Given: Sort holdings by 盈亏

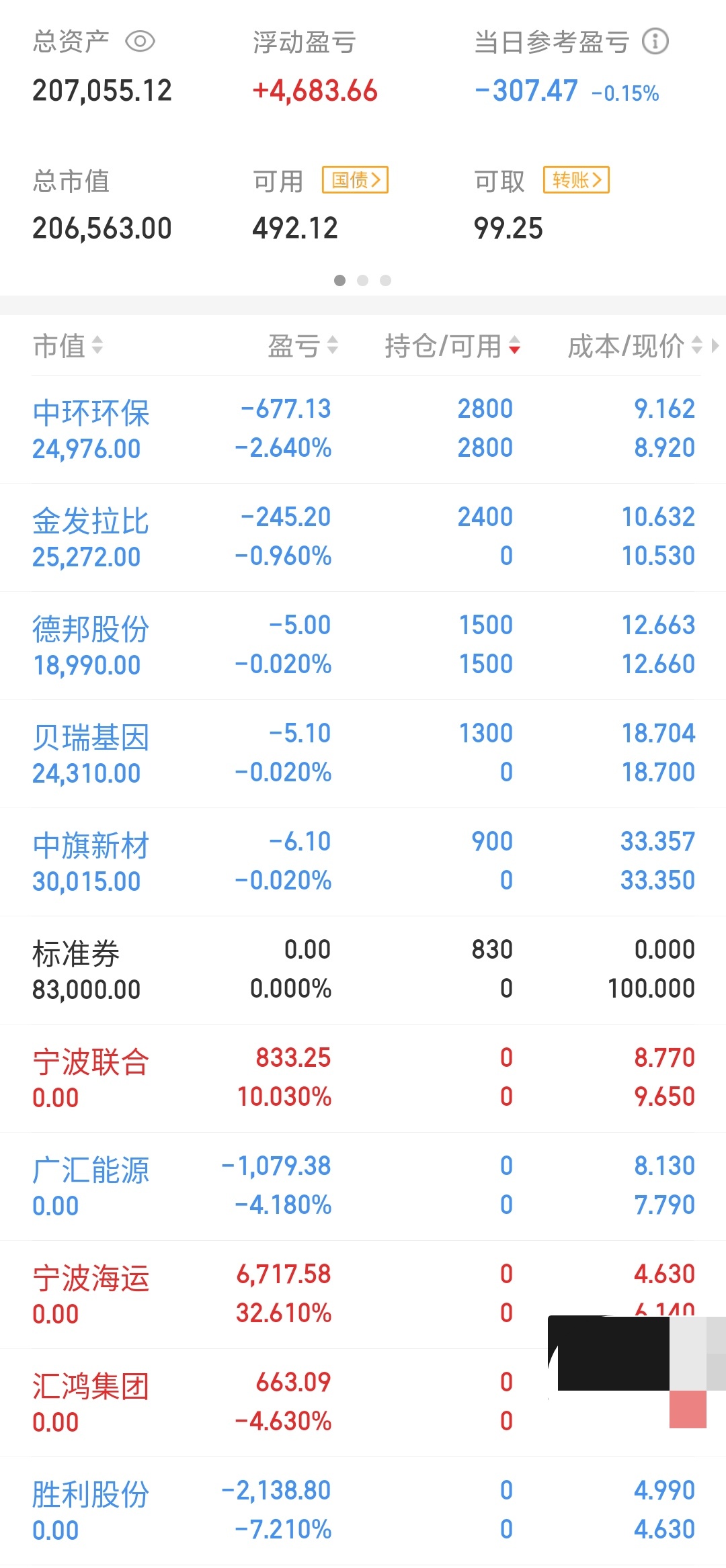Looking at the screenshot, I should 302,346.
